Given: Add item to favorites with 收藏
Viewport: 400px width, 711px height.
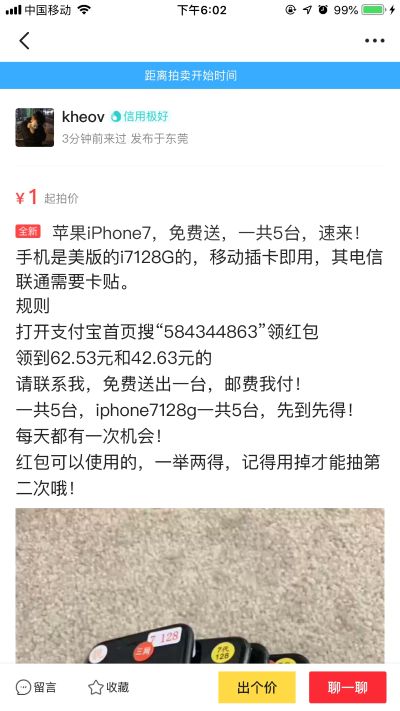Looking at the screenshot, I should [x=108, y=687].
